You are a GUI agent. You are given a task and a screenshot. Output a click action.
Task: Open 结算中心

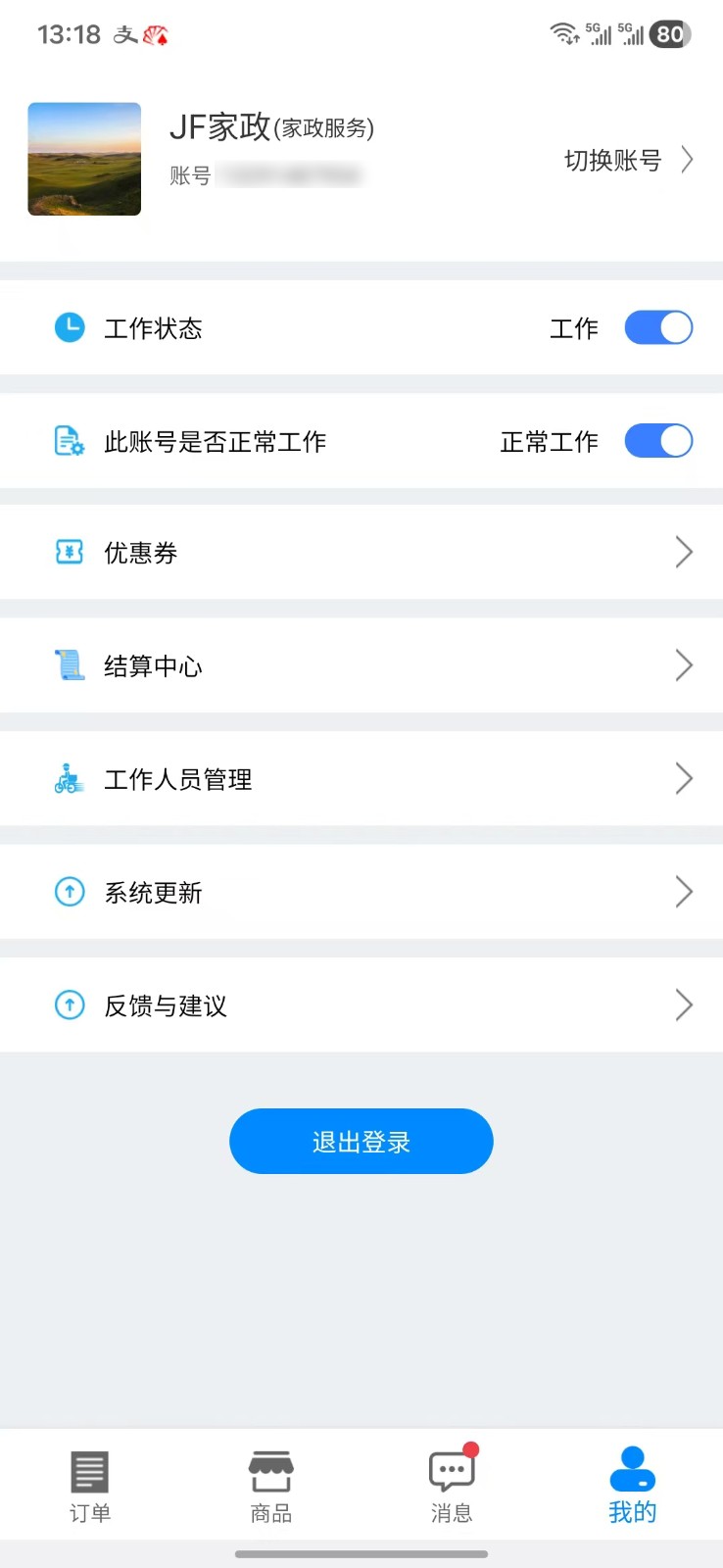point(361,666)
